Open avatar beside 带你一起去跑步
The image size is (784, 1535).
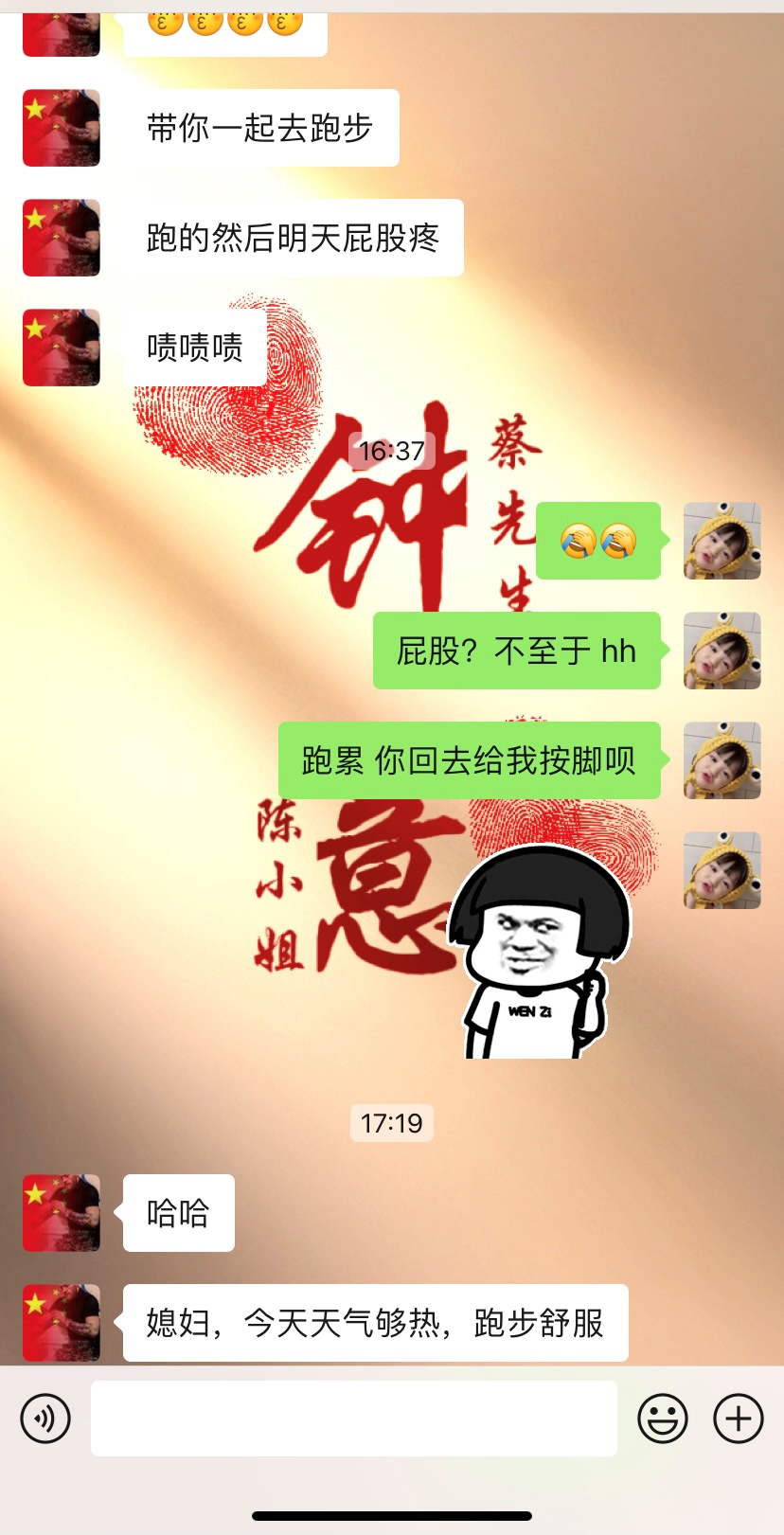click(62, 128)
